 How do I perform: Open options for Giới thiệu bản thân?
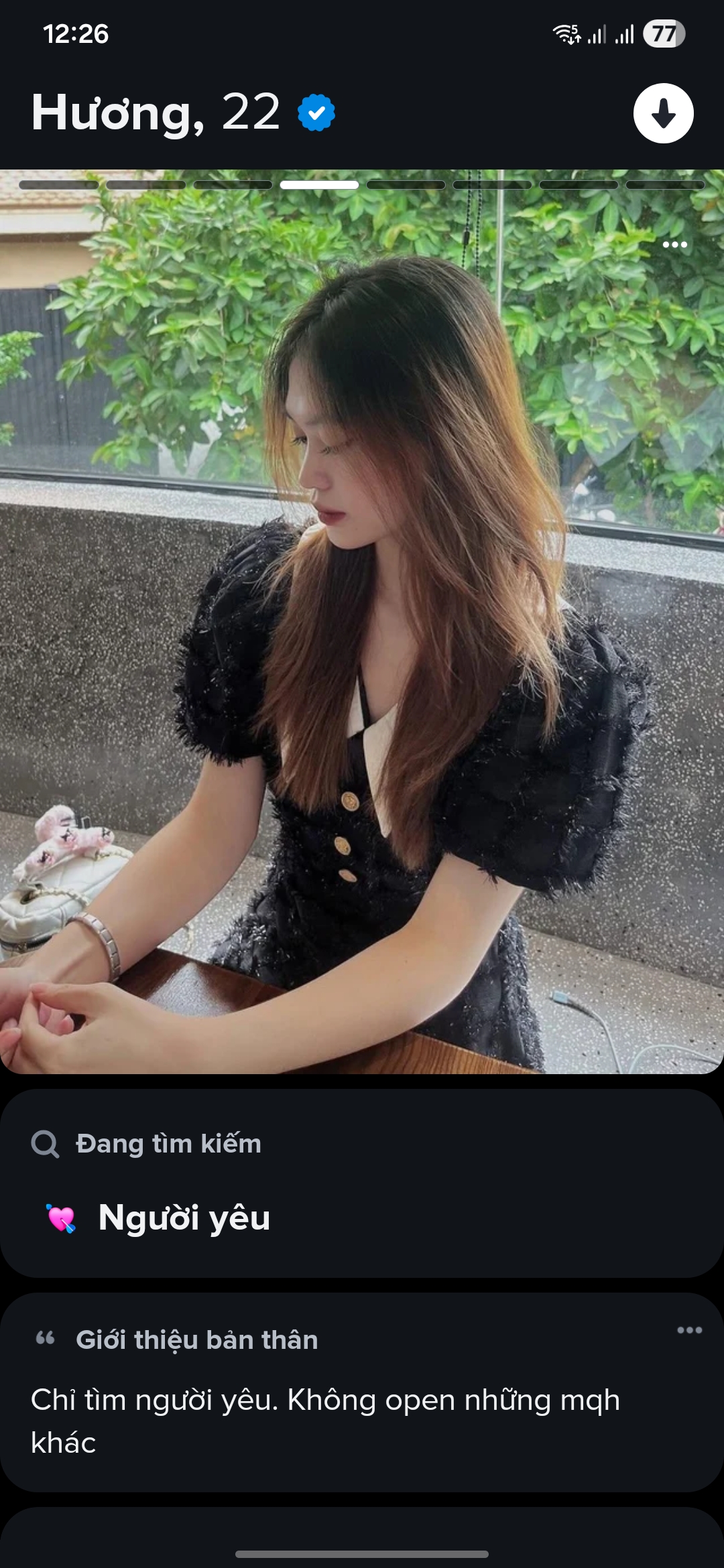(689, 1330)
